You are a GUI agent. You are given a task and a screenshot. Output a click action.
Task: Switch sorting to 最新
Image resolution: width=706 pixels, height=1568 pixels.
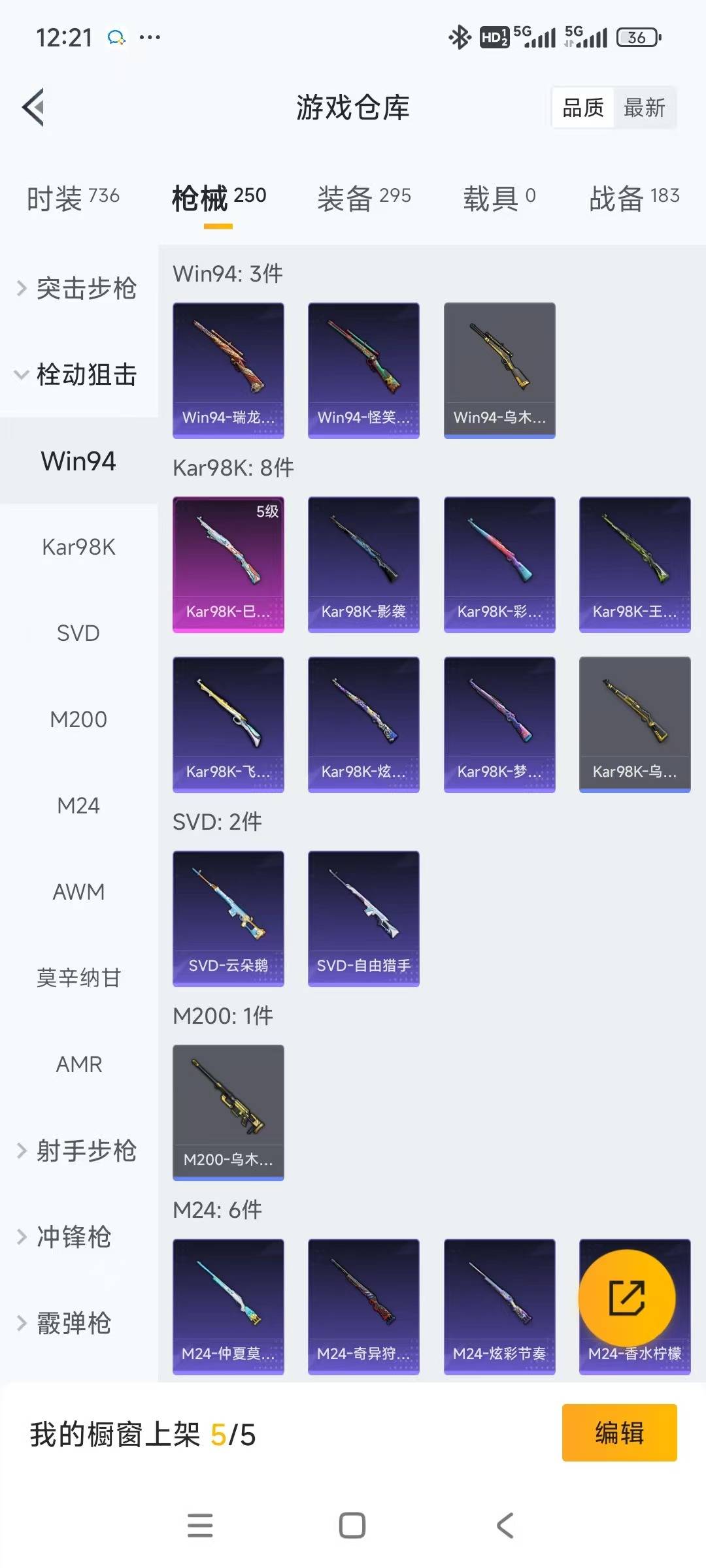tap(645, 107)
